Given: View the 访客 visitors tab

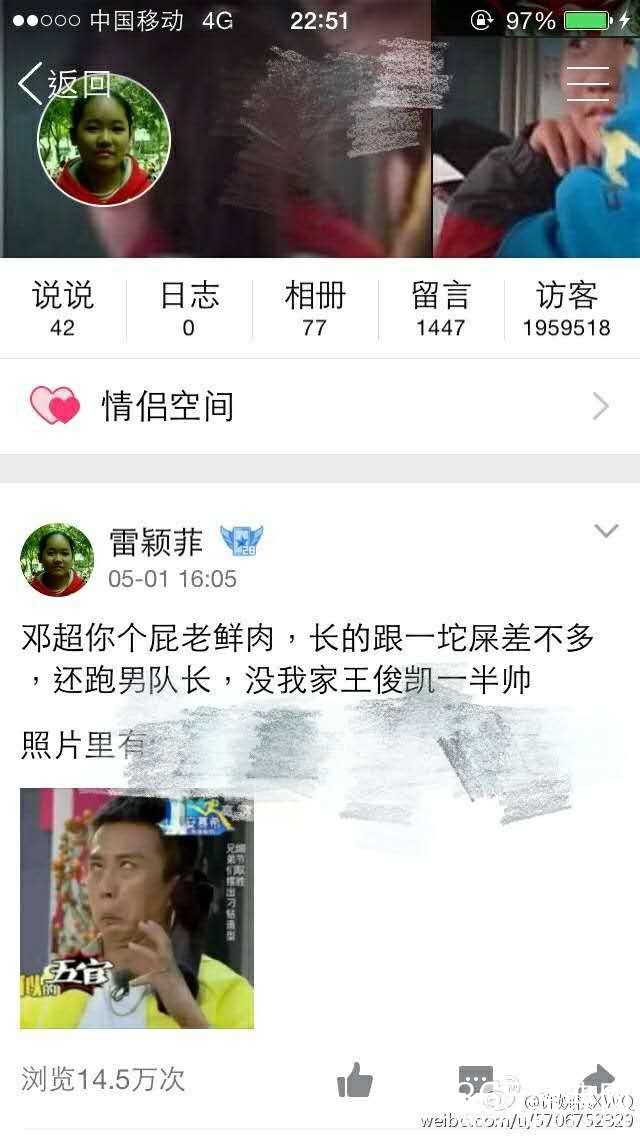Looking at the screenshot, I should coord(566,308).
